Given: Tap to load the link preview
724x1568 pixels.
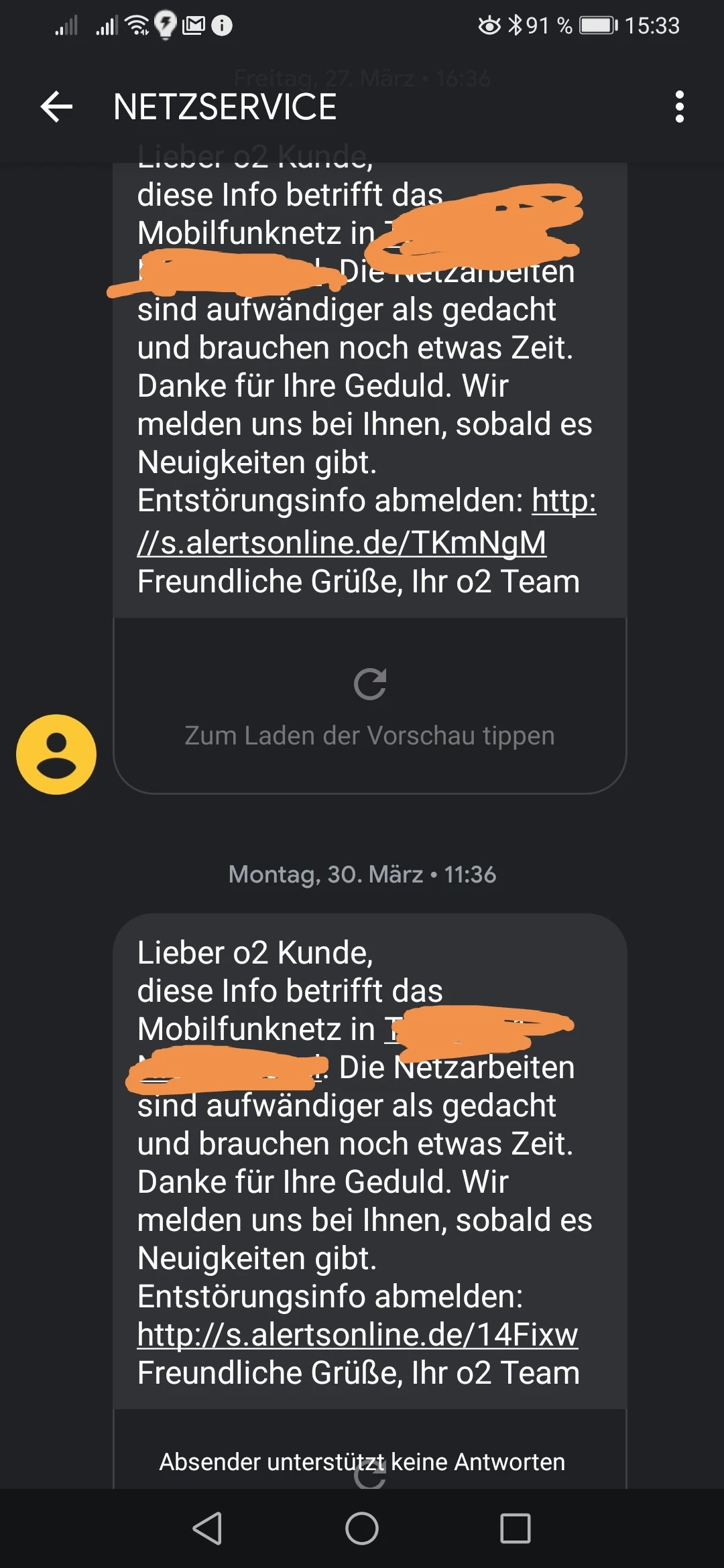Looking at the screenshot, I should pyautogui.click(x=369, y=706).
